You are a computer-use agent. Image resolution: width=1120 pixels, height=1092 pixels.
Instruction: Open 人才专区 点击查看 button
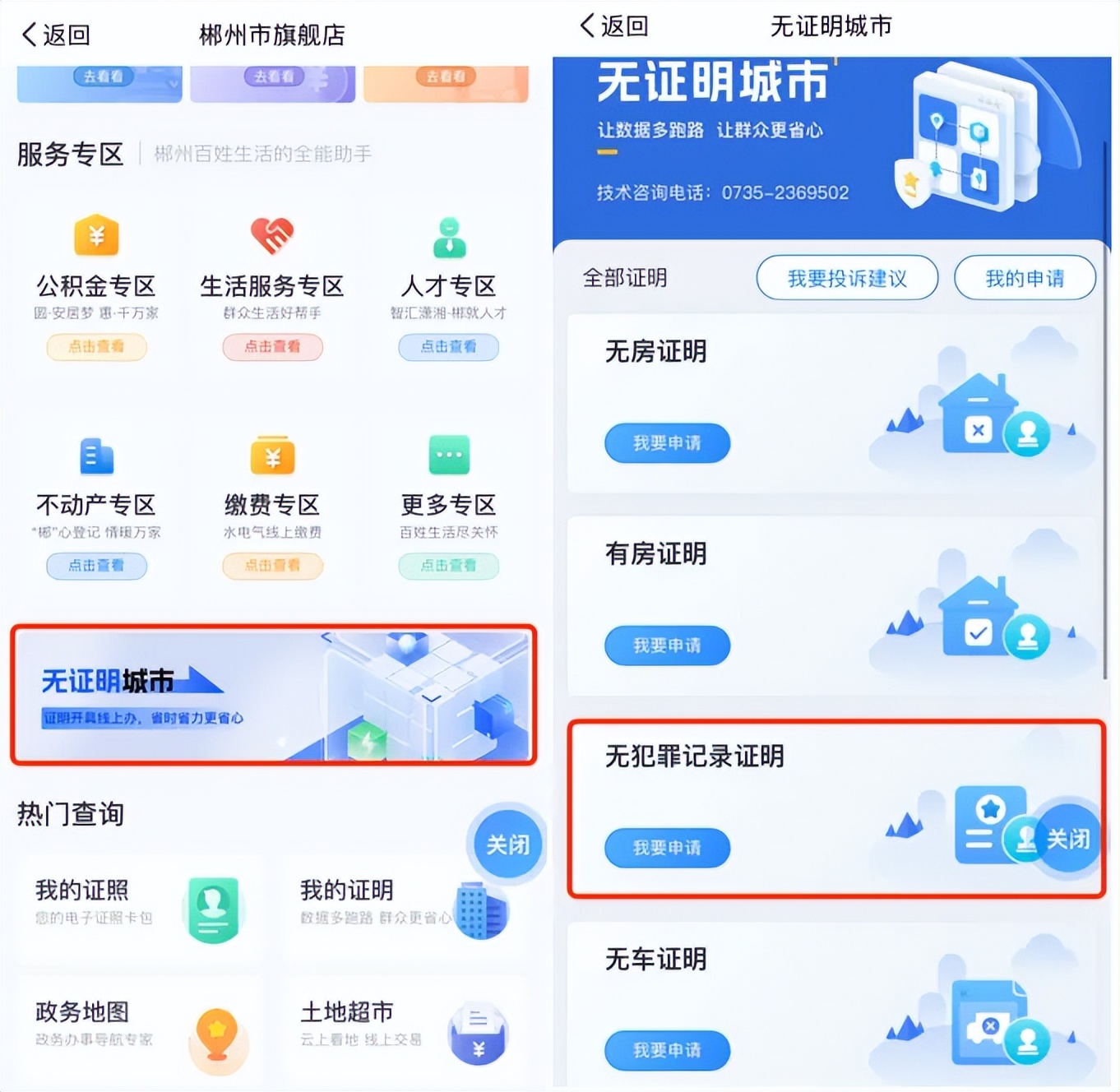448,347
